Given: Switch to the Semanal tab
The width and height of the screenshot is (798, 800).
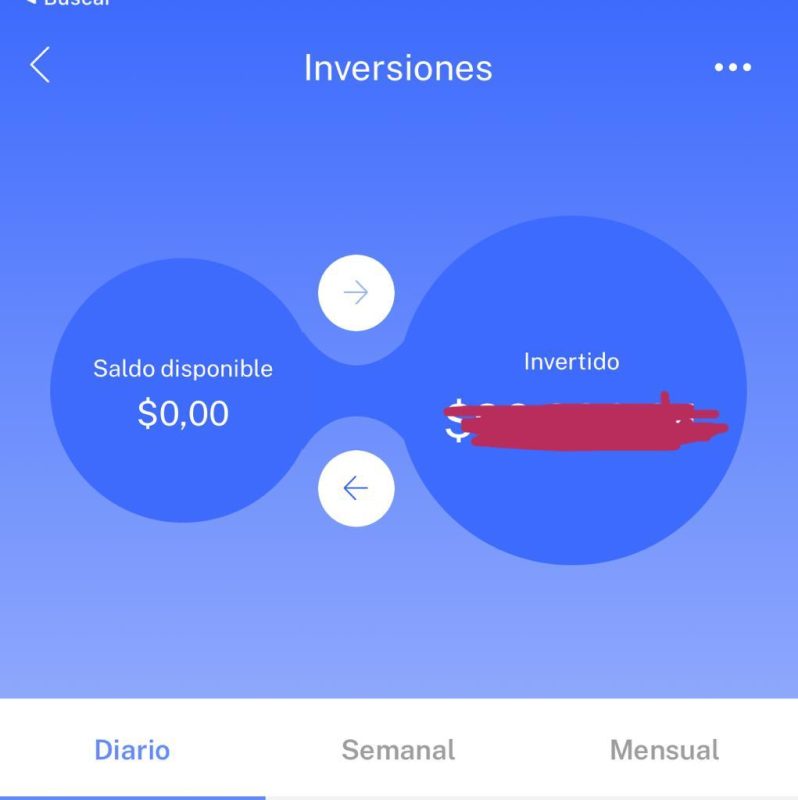Looking at the screenshot, I should tap(398, 750).
